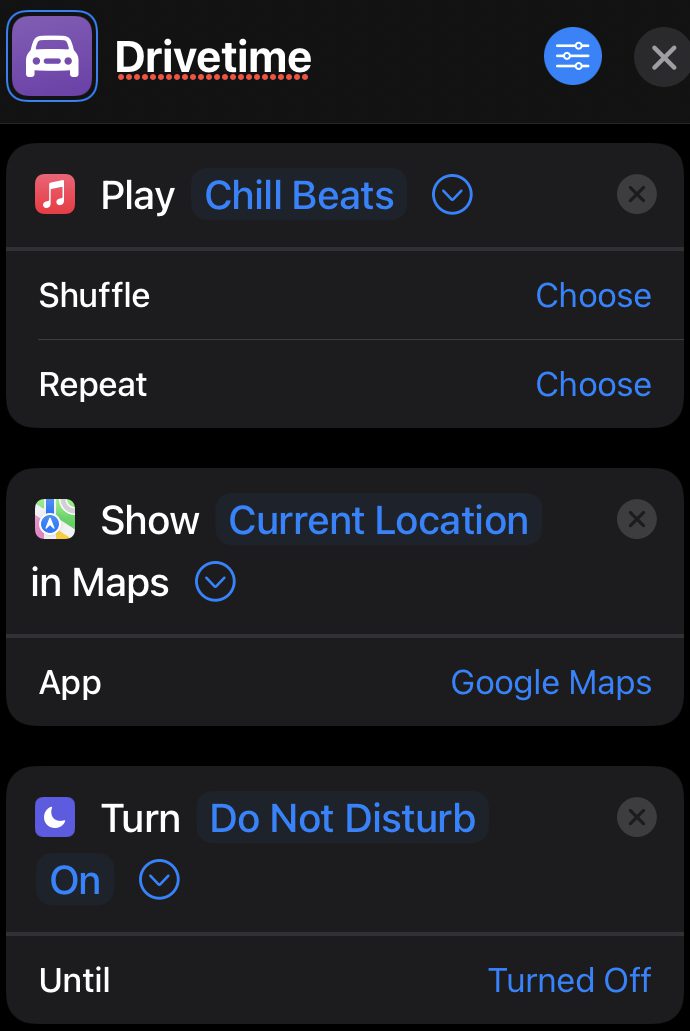Viewport: 690px width, 1031px height.
Task: Change the Drivetime shortcut icon
Action: [52, 57]
